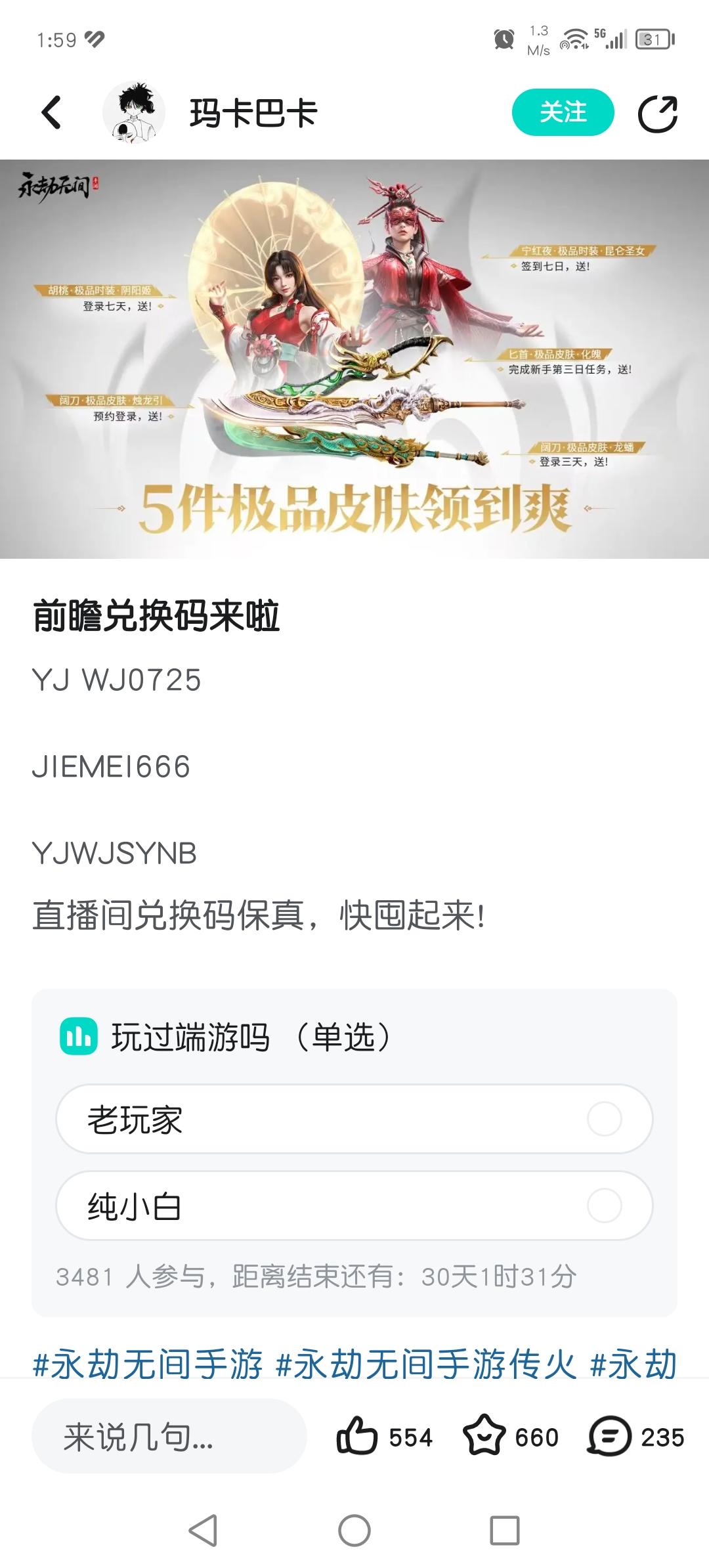Open 玛卡巴卡's profile avatar
This screenshot has height=1568, width=709.
pos(134,112)
